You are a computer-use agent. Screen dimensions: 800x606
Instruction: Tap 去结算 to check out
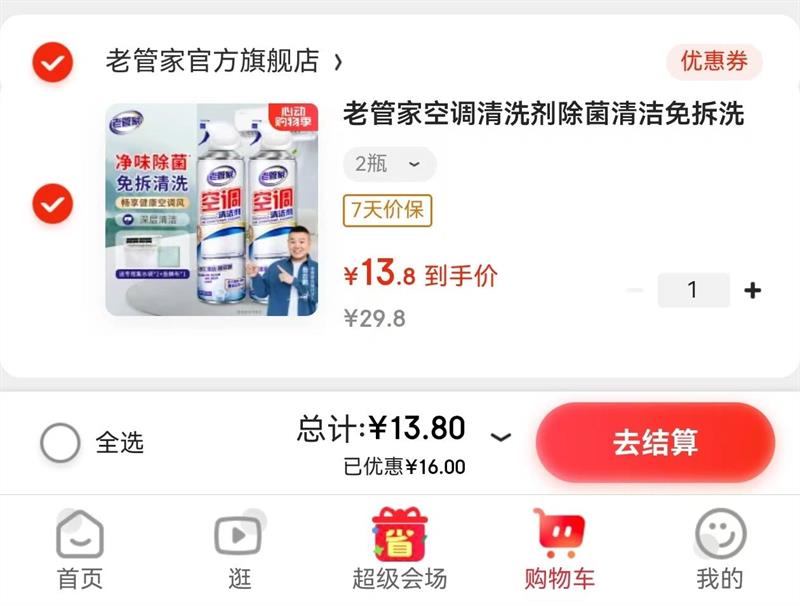coord(655,442)
